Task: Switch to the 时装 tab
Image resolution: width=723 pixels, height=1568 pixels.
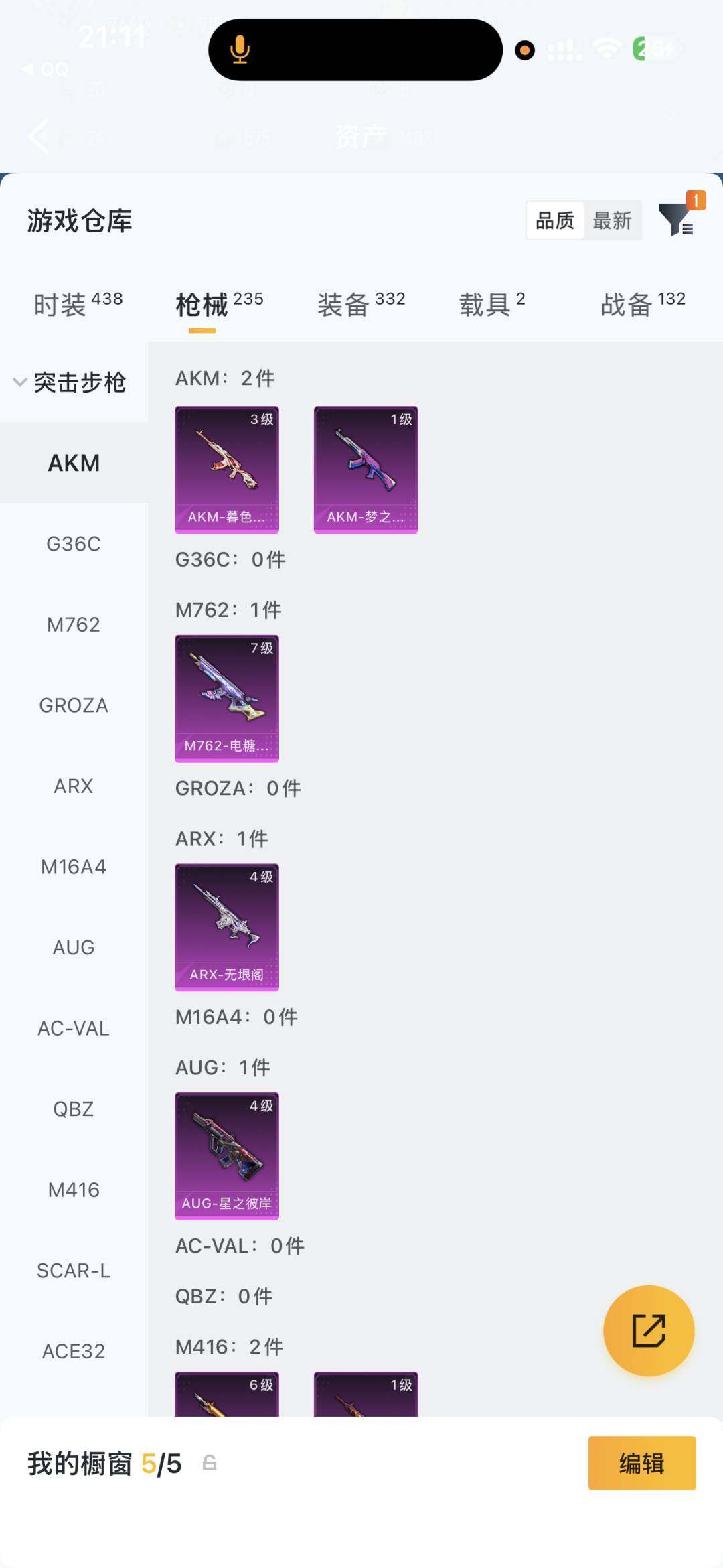Action: [x=78, y=304]
